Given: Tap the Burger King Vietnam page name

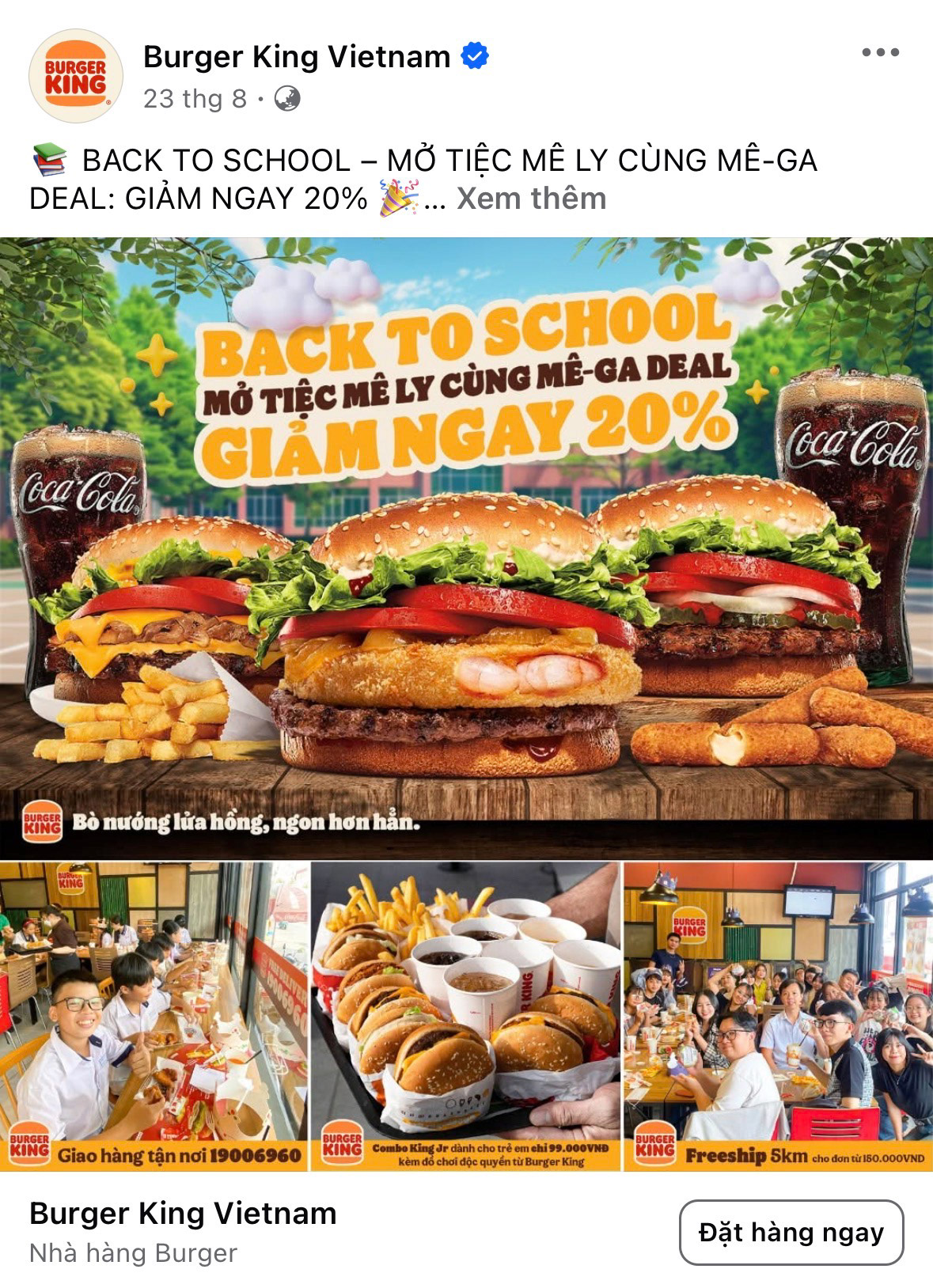Looking at the screenshot, I should pyautogui.click(x=297, y=57).
